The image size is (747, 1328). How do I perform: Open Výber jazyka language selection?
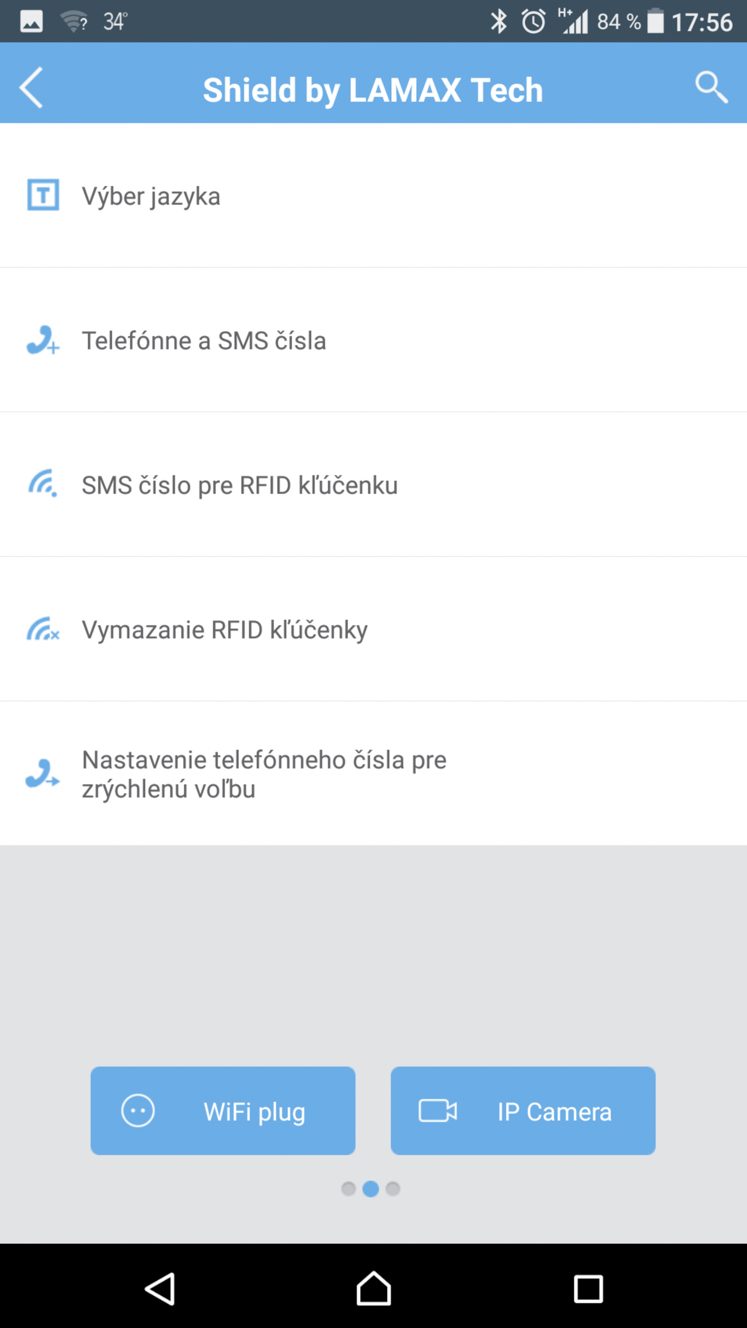pos(373,196)
